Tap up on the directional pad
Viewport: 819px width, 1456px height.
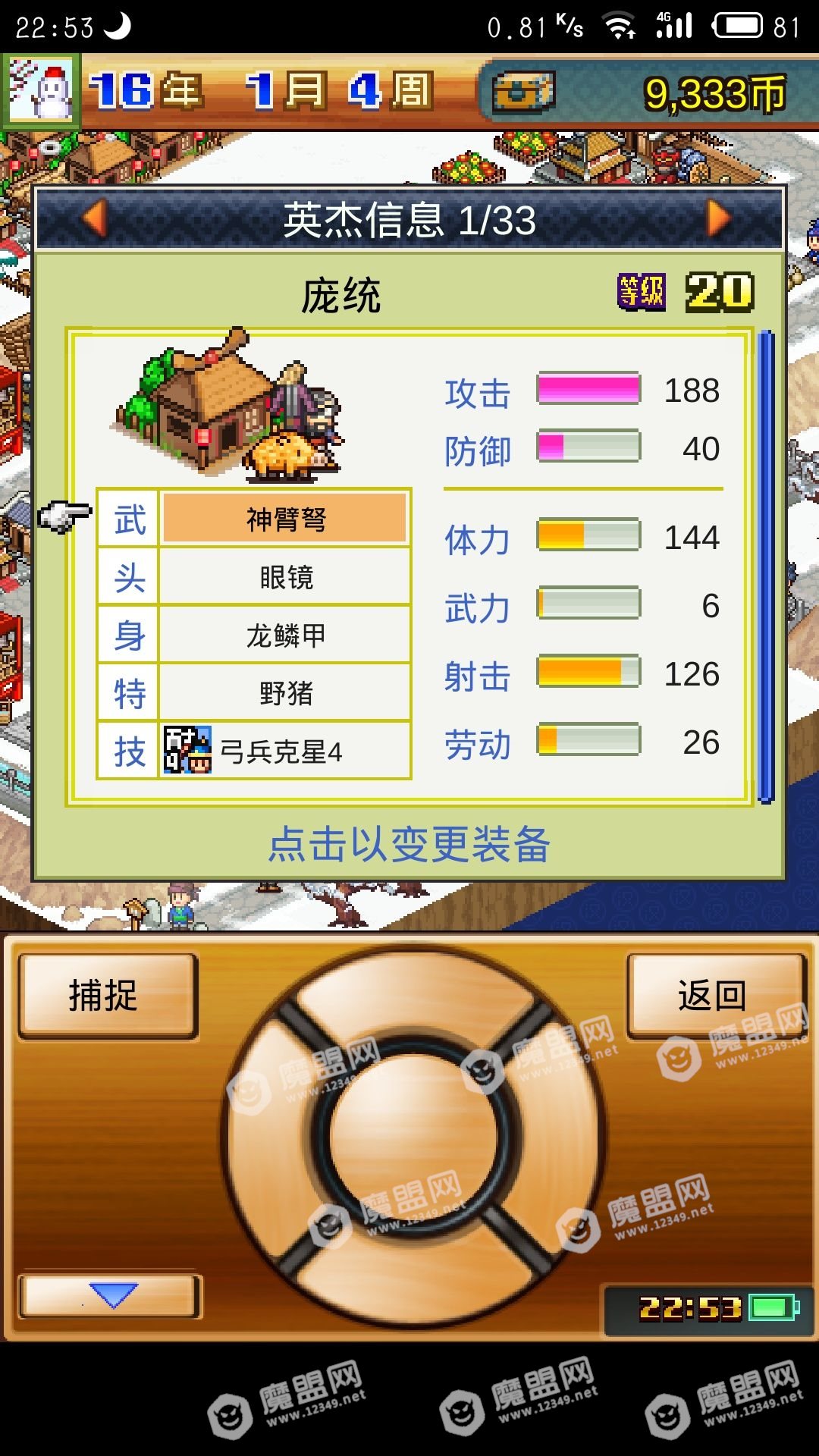pos(413,995)
